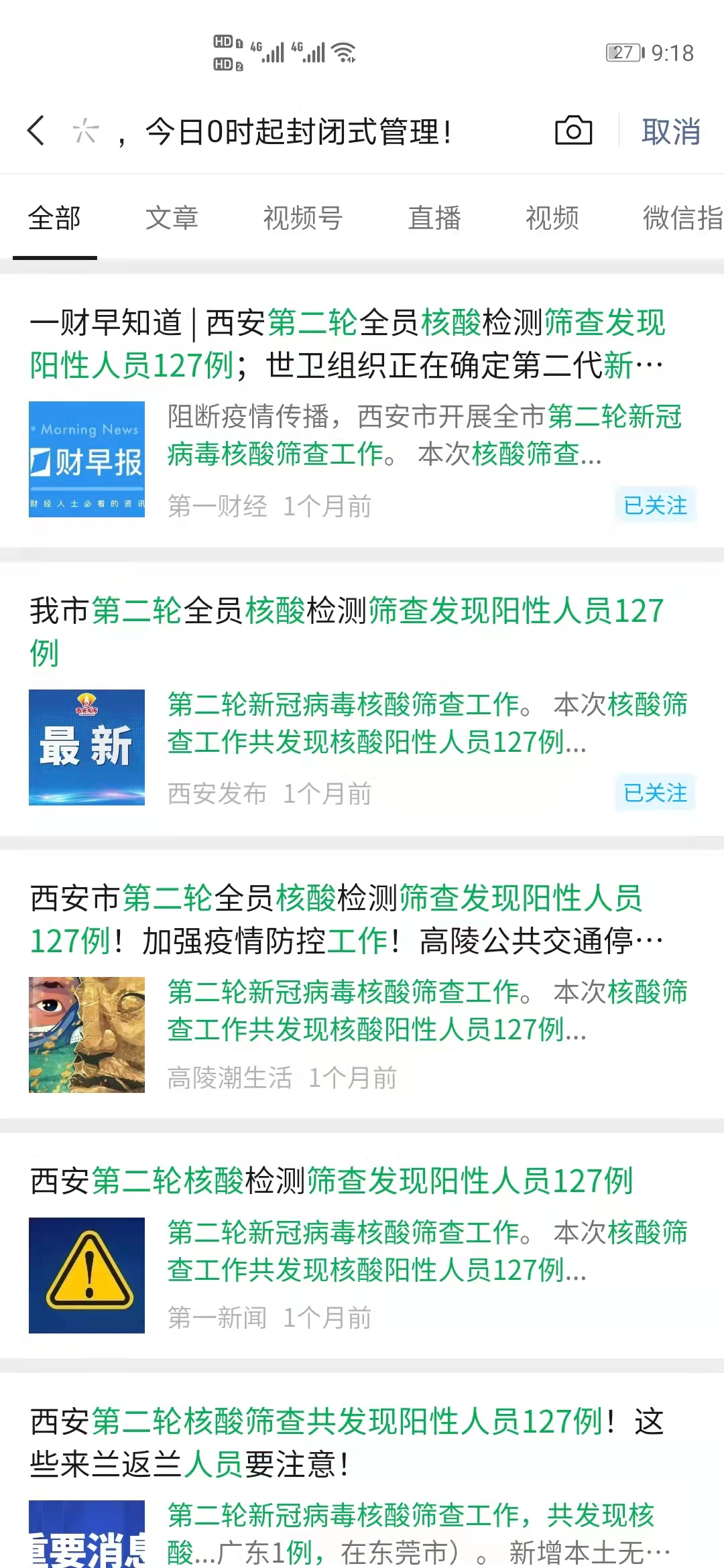
Task: Switch to the 文章 tab
Action: click(172, 218)
